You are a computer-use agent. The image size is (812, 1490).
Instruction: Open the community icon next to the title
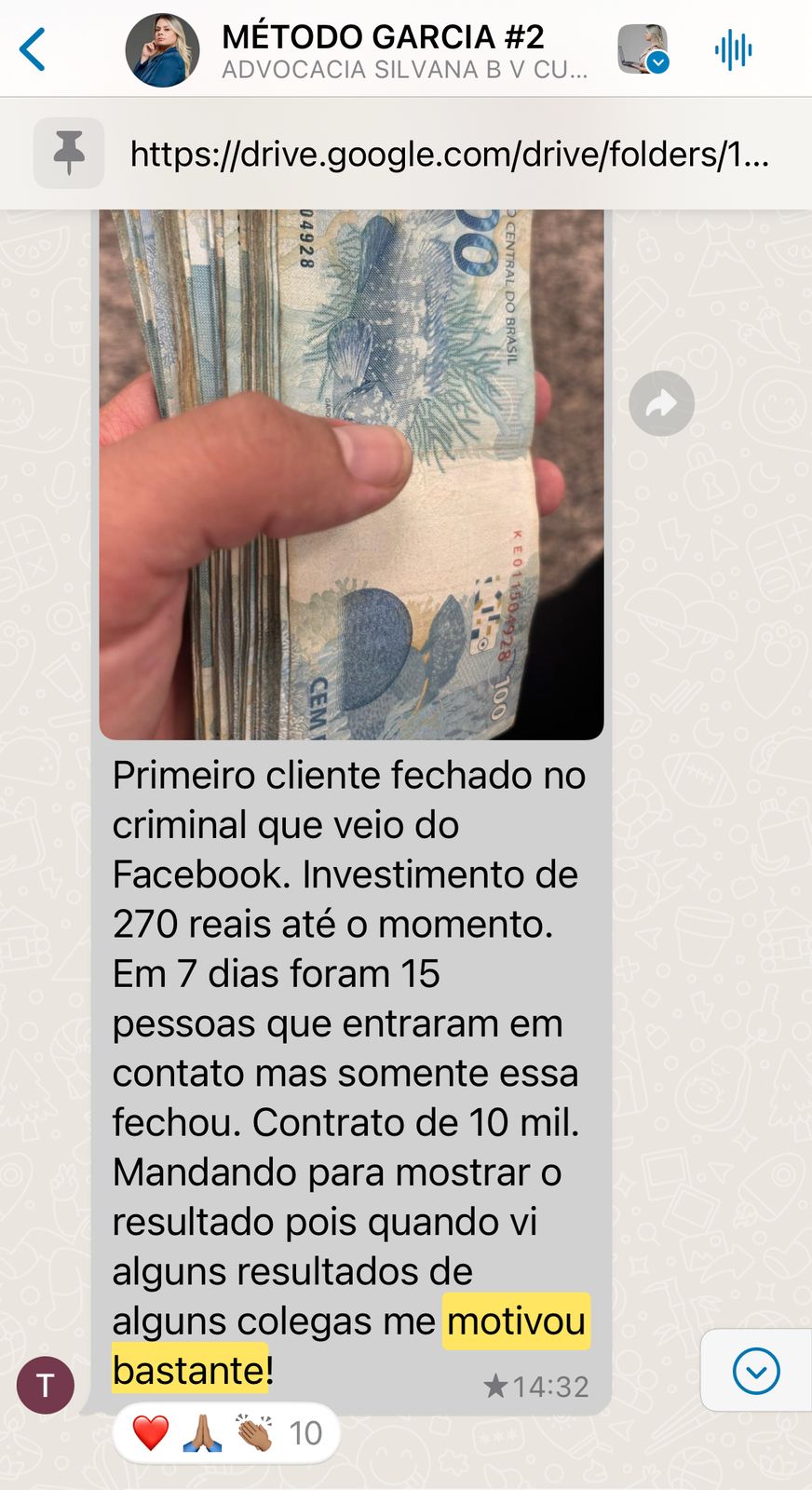pyautogui.click(x=643, y=49)
